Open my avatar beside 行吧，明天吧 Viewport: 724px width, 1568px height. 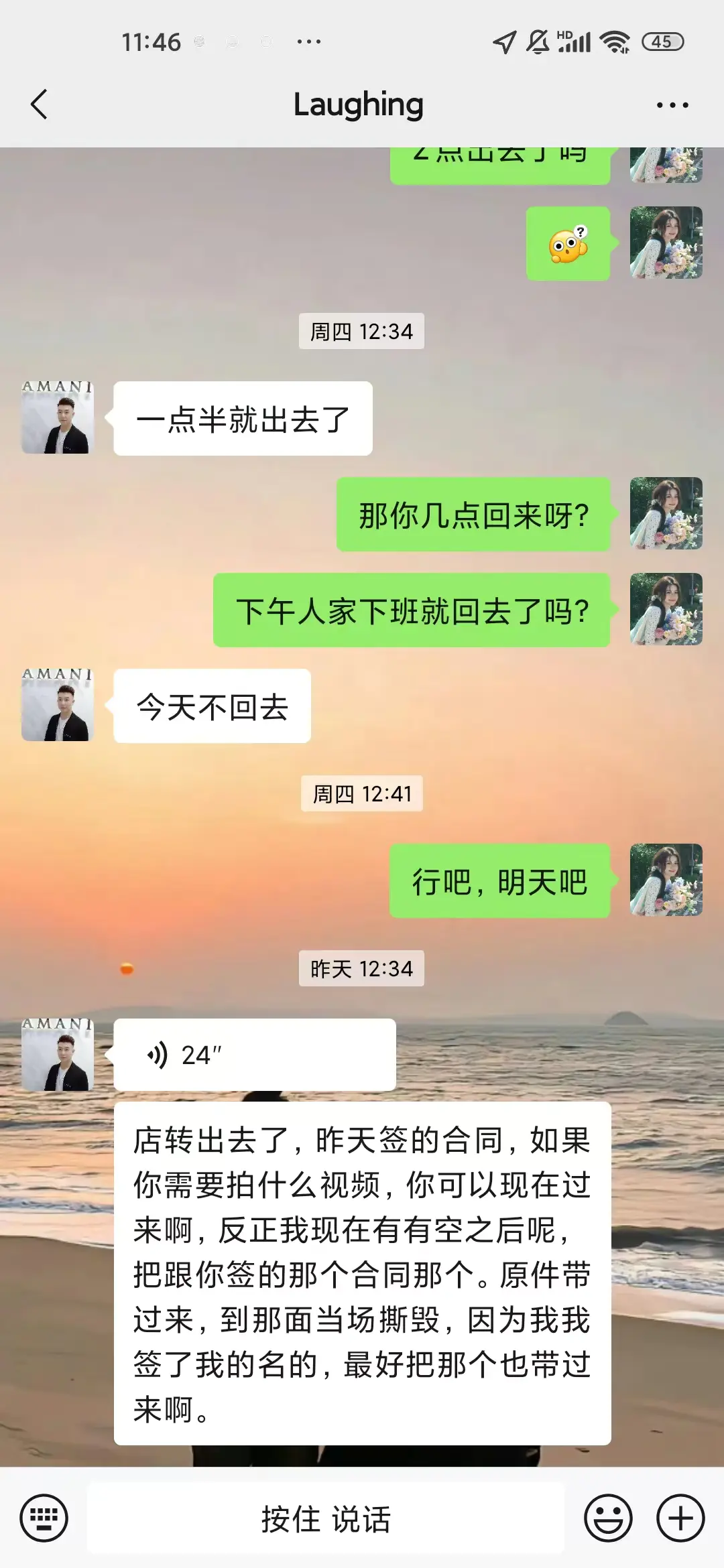click(666, 880)
